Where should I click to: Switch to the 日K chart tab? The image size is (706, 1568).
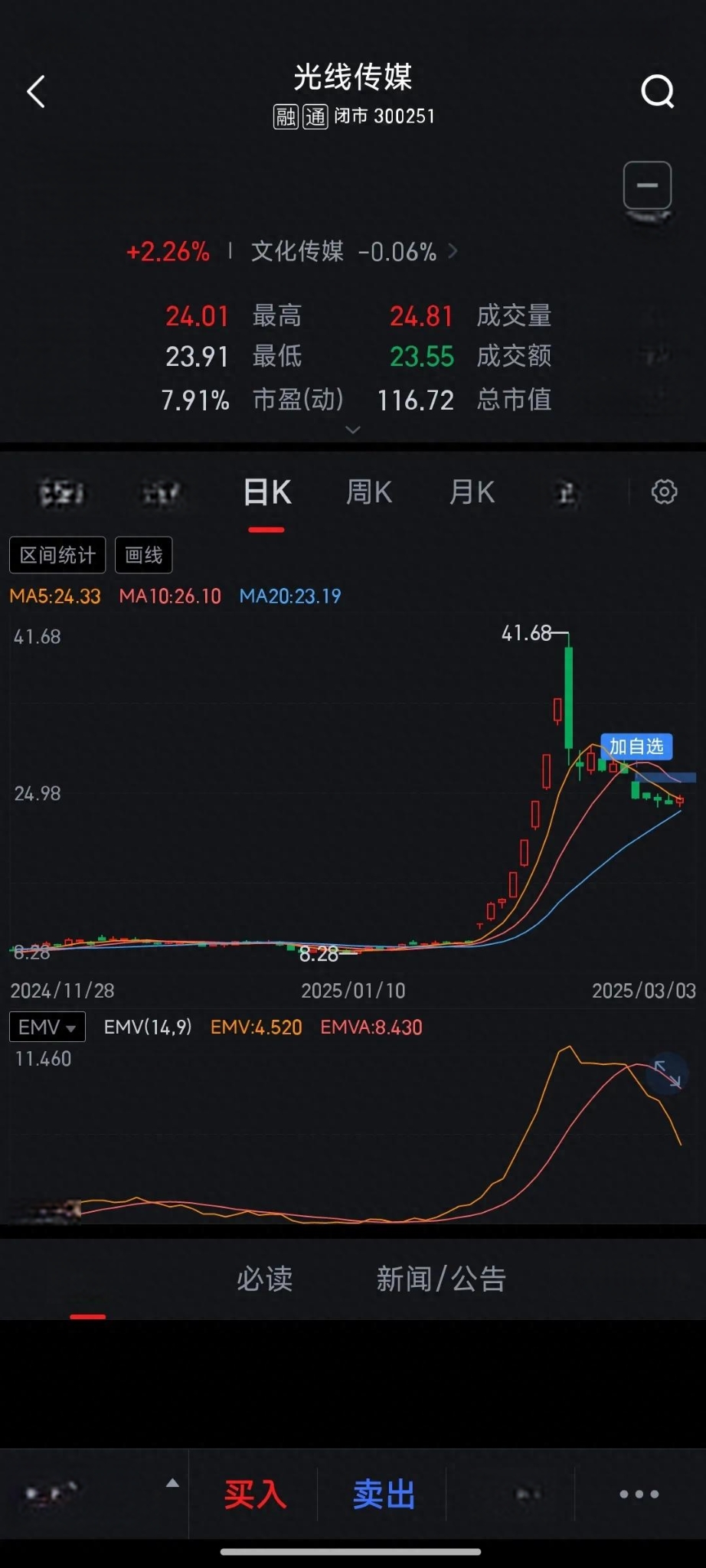pos(266,492)
